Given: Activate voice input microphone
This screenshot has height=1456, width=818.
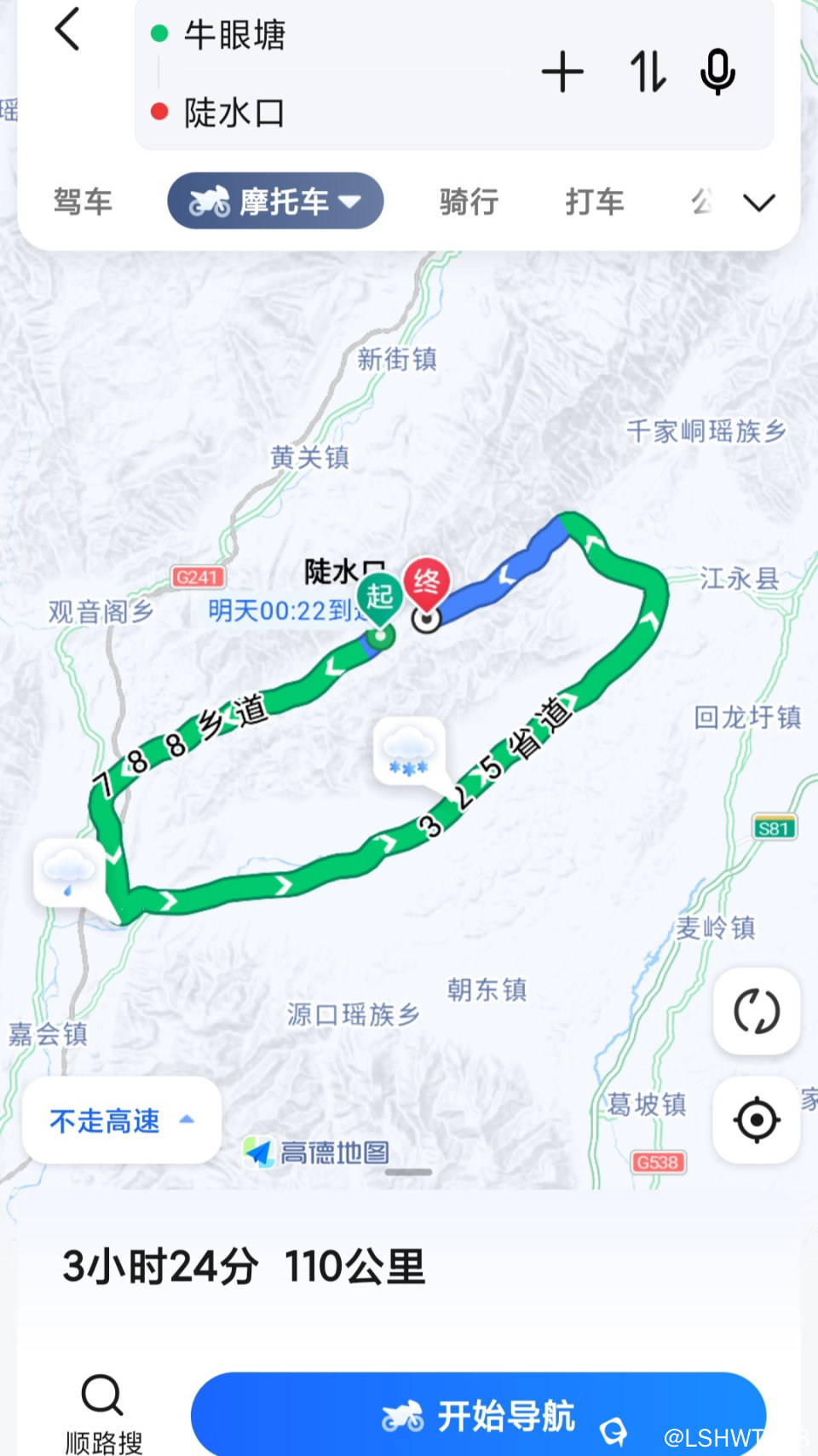Looking at the screenshot, I should [717, 72].
